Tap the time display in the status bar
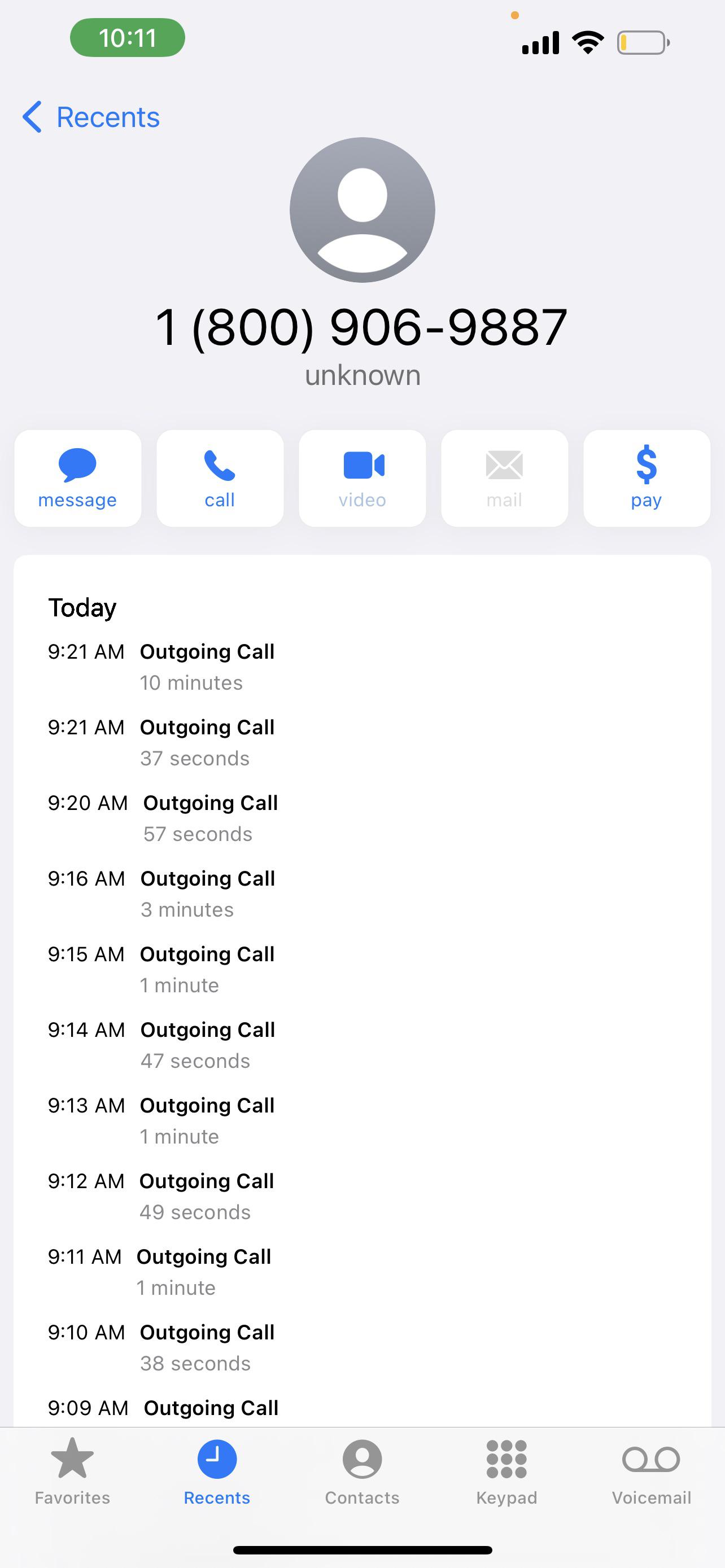The image size is (725, 1568). pos(127,38)
